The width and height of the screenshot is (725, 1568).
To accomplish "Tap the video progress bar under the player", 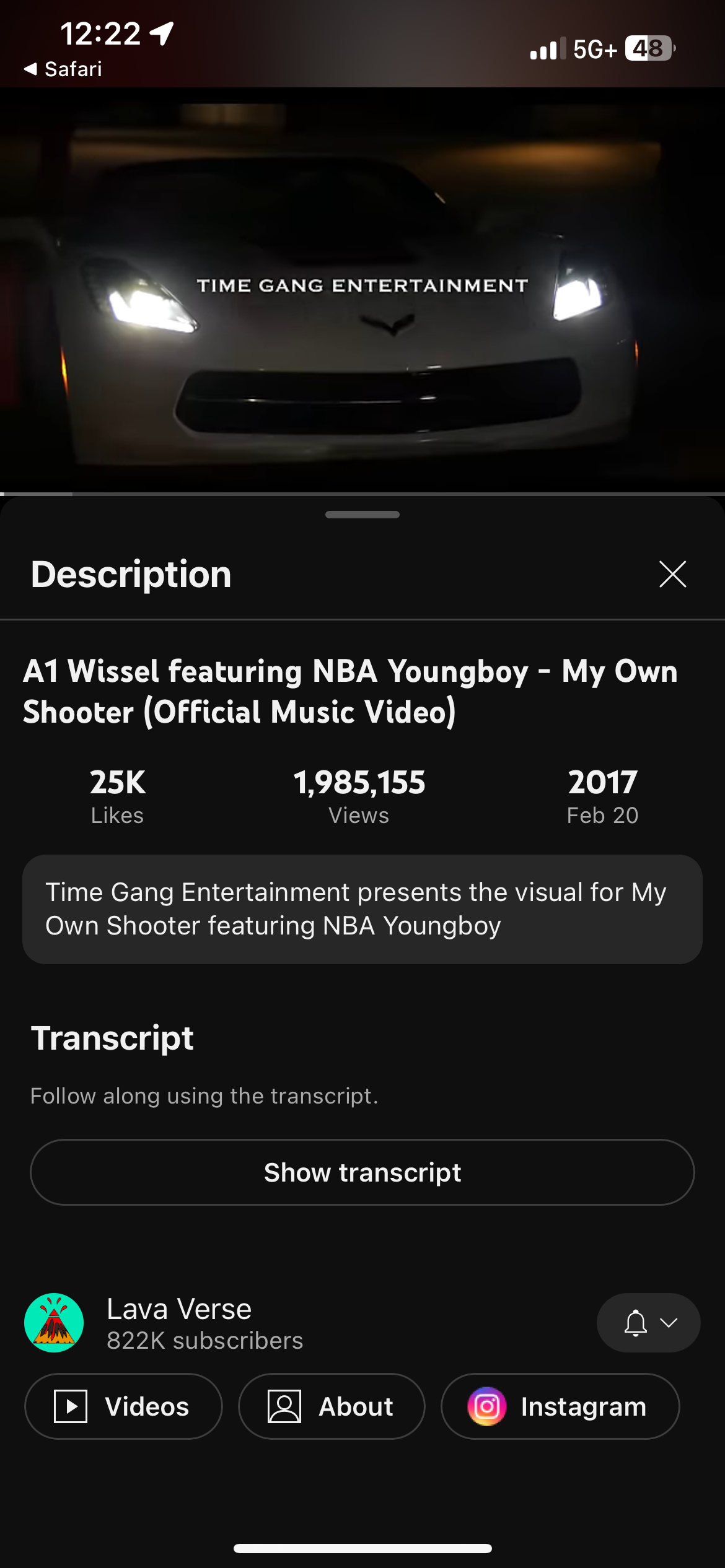I will click(x=362, y=491).
